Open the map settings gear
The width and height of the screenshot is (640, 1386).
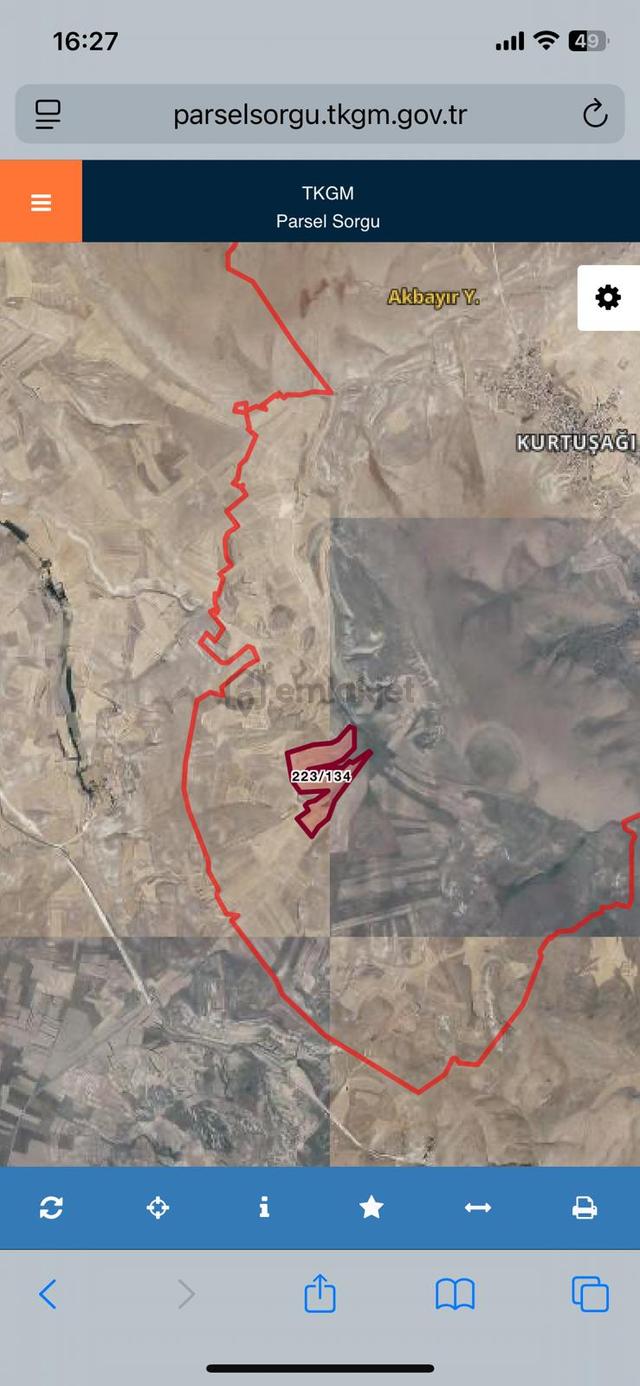click(x=608, y=298)
